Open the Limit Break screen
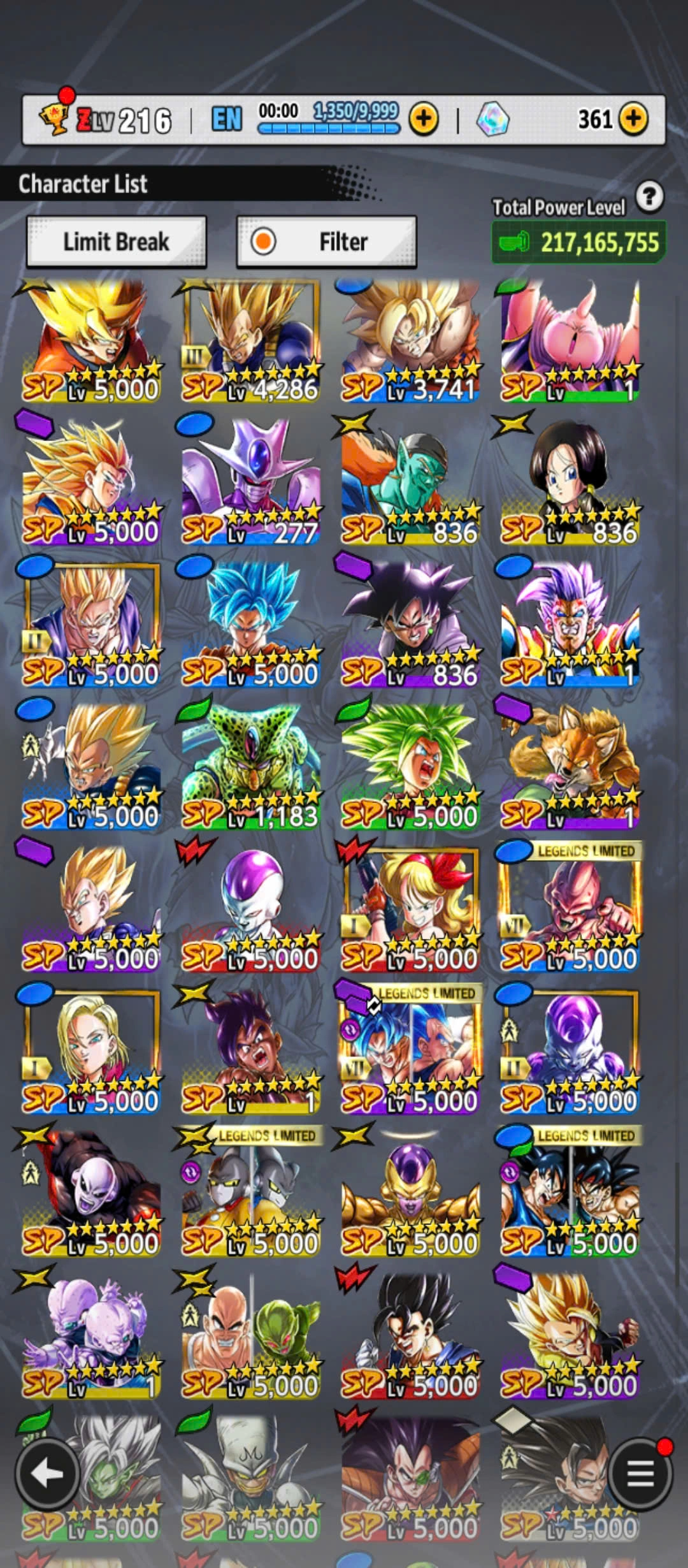 tap(116, 242)
